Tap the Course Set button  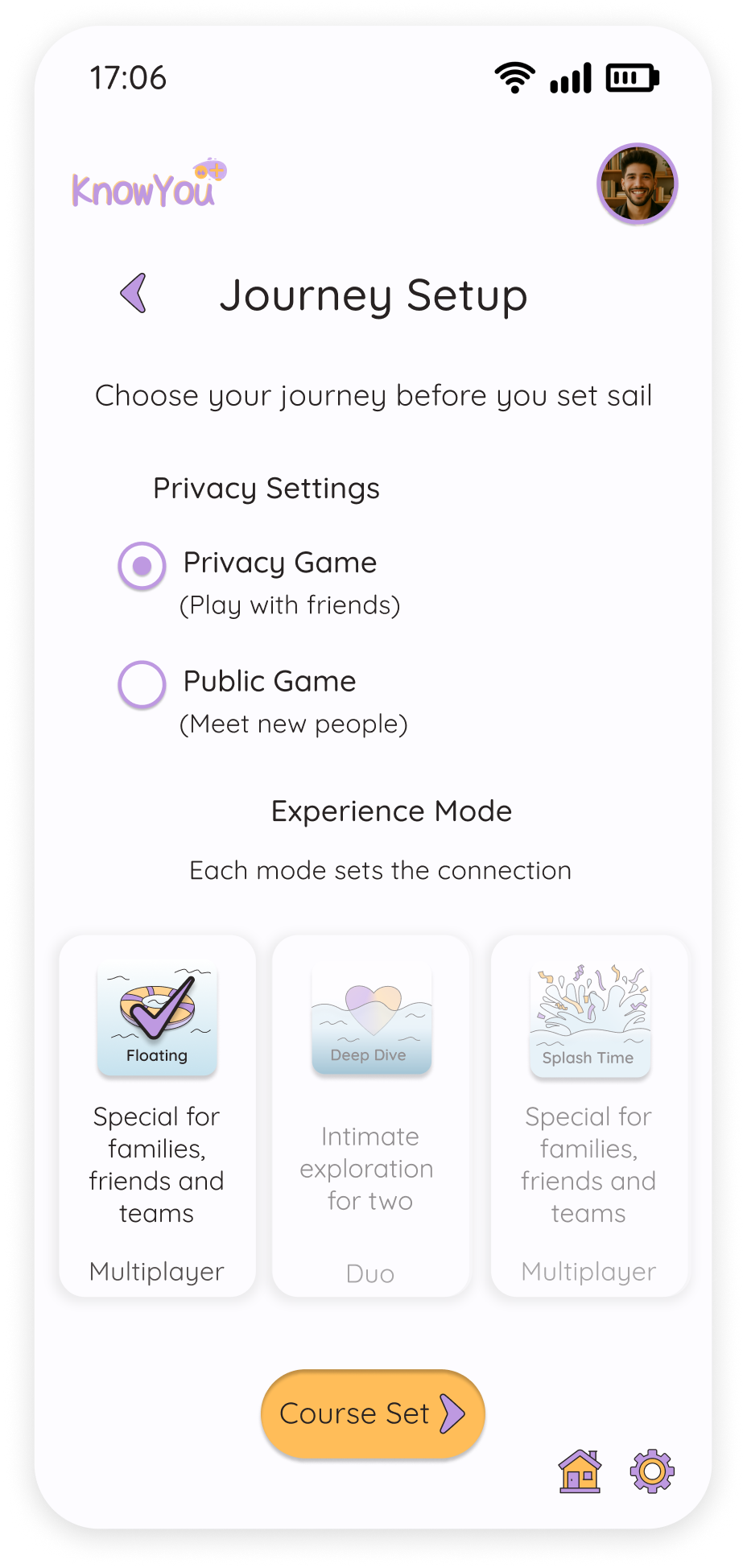point(373,1413)
